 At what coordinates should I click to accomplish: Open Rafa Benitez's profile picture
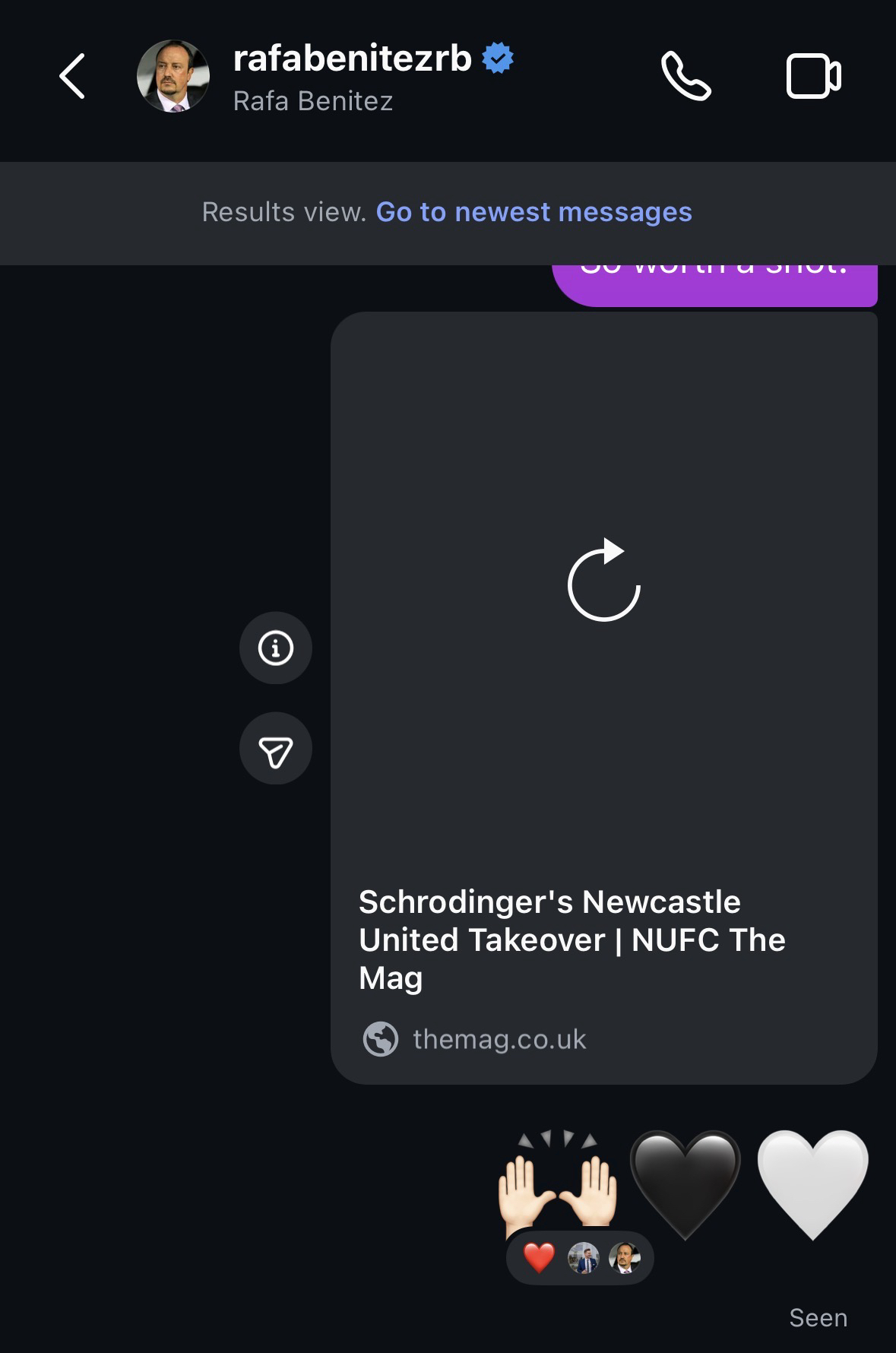click(173, 76)
